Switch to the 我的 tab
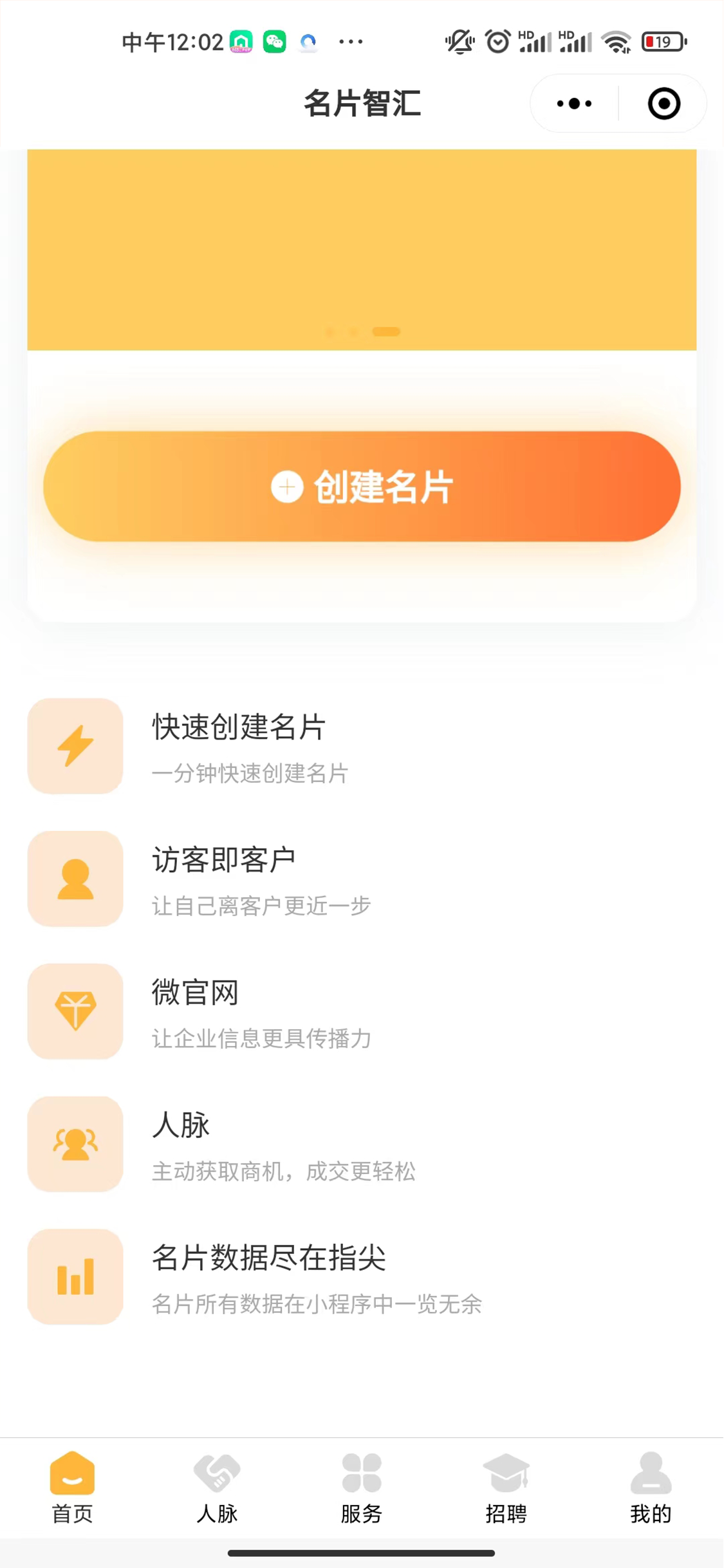Viewport: 724px width, 1568px height. pyautogui.click(x=651, y=1488)
